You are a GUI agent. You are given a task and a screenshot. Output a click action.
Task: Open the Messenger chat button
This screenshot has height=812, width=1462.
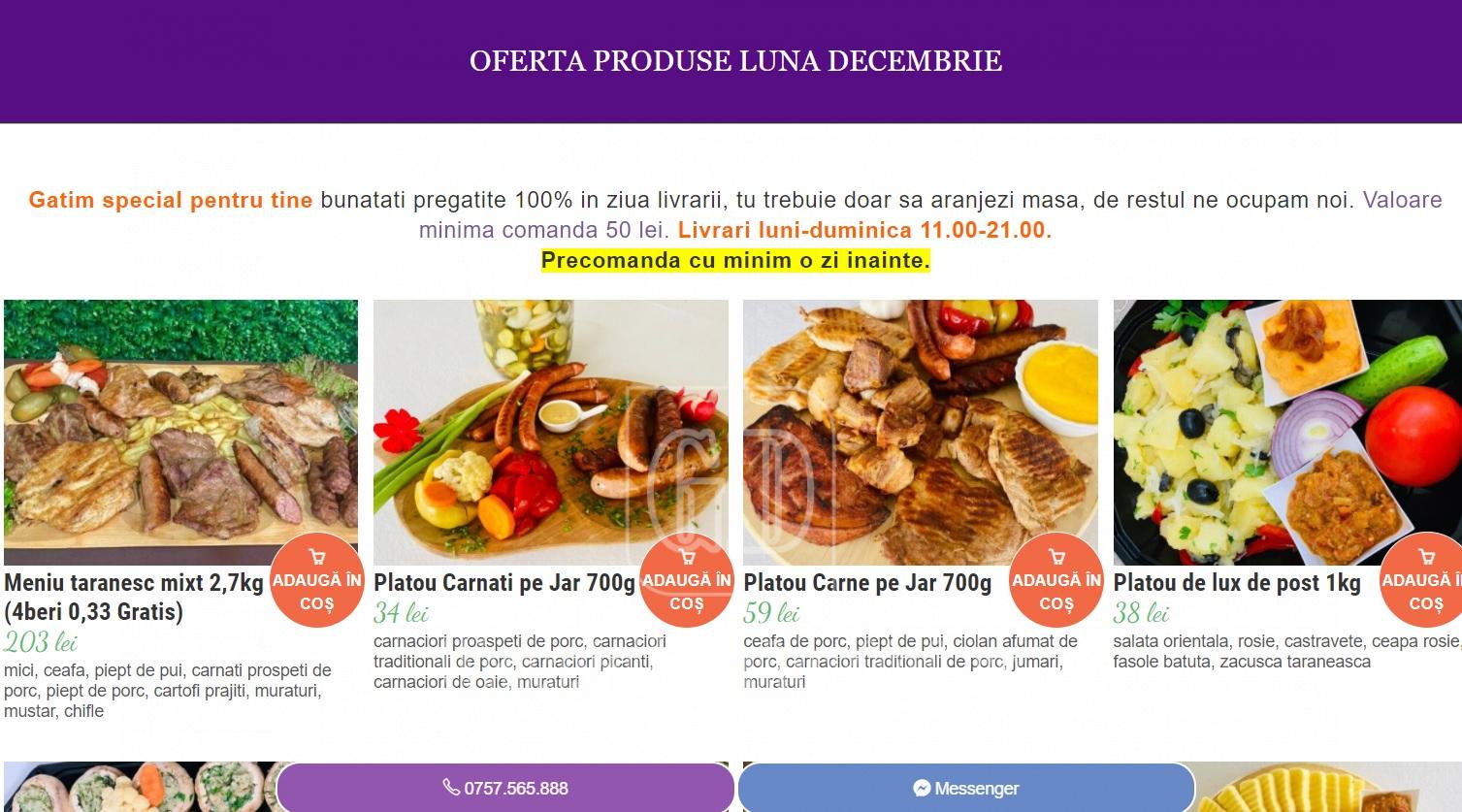pos(966,788)
